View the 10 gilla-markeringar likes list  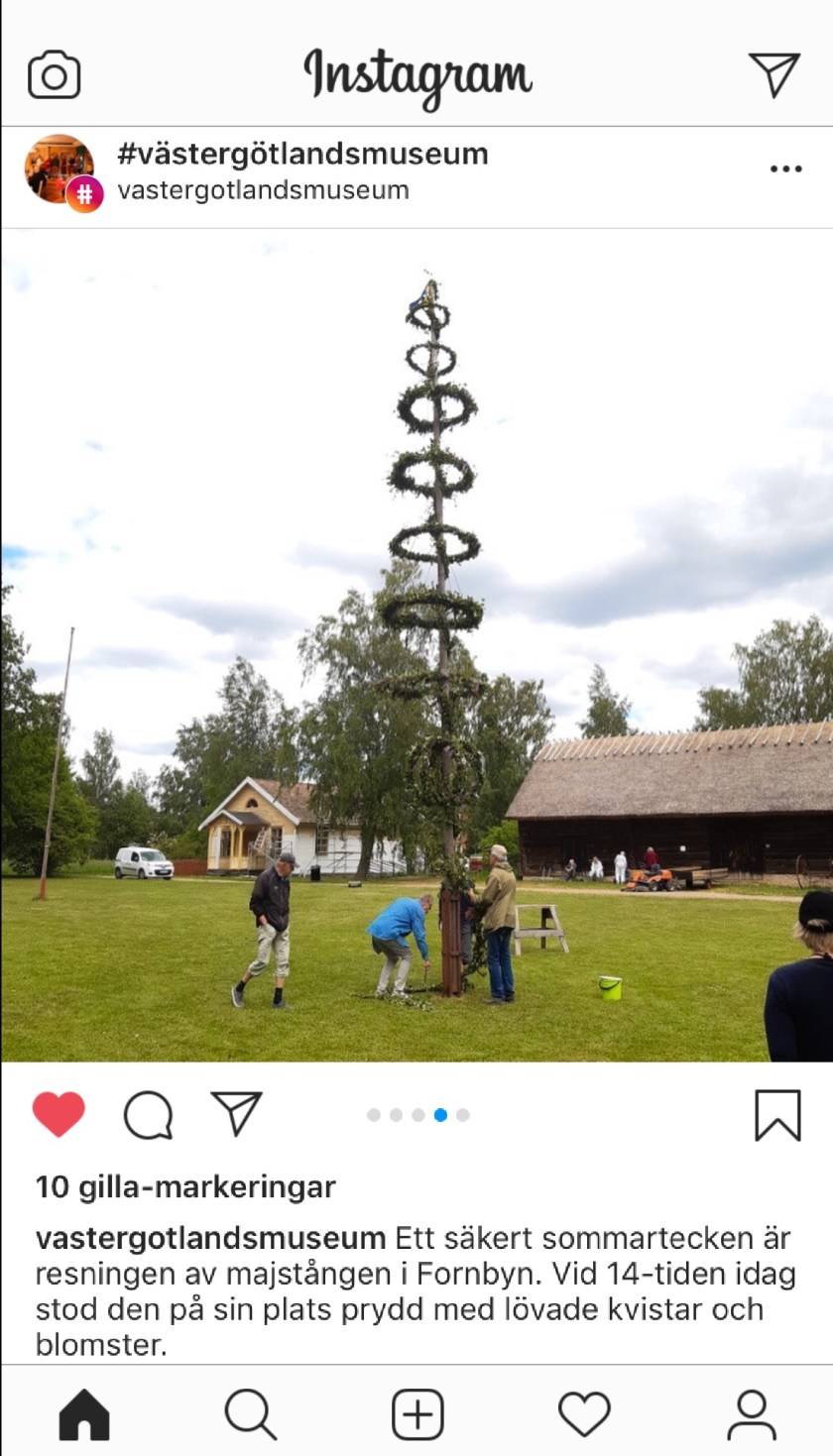pos(185,1187)
